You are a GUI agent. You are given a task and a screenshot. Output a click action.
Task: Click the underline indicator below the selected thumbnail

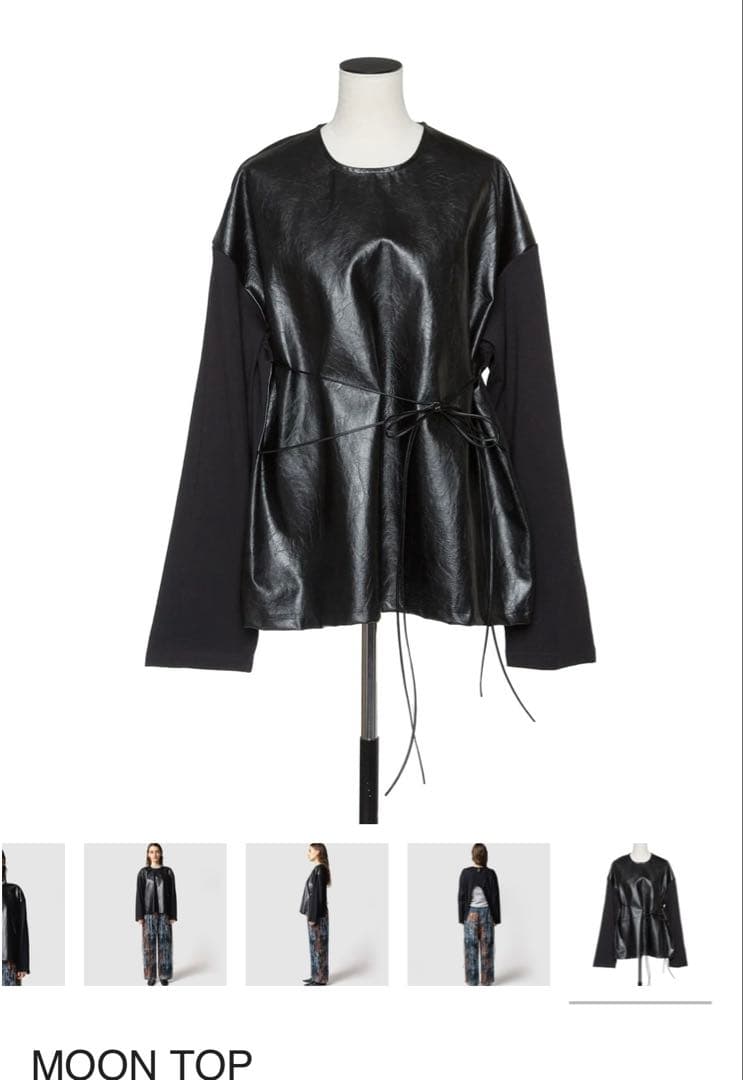[643, 1000]
